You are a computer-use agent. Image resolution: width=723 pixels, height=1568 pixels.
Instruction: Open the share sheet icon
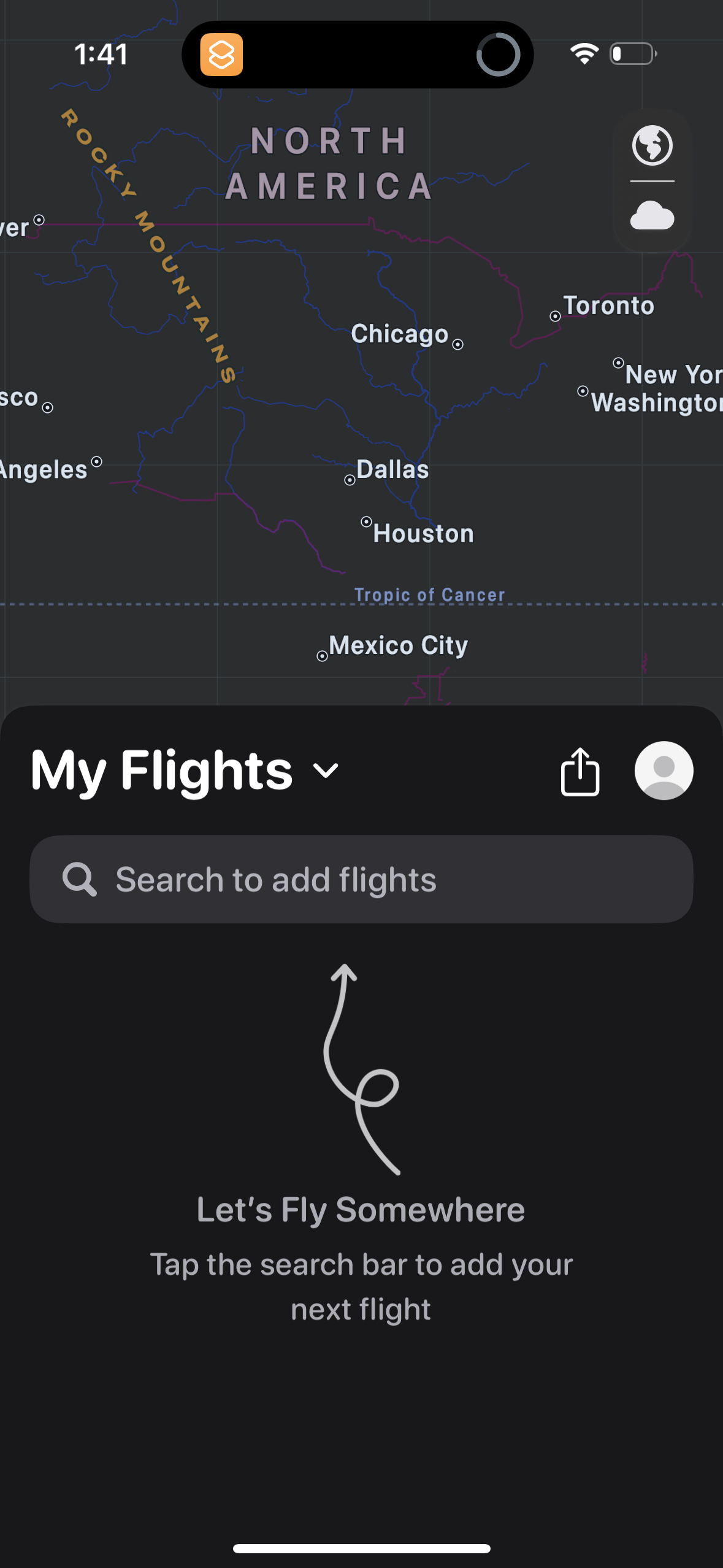tap(579, 770)
